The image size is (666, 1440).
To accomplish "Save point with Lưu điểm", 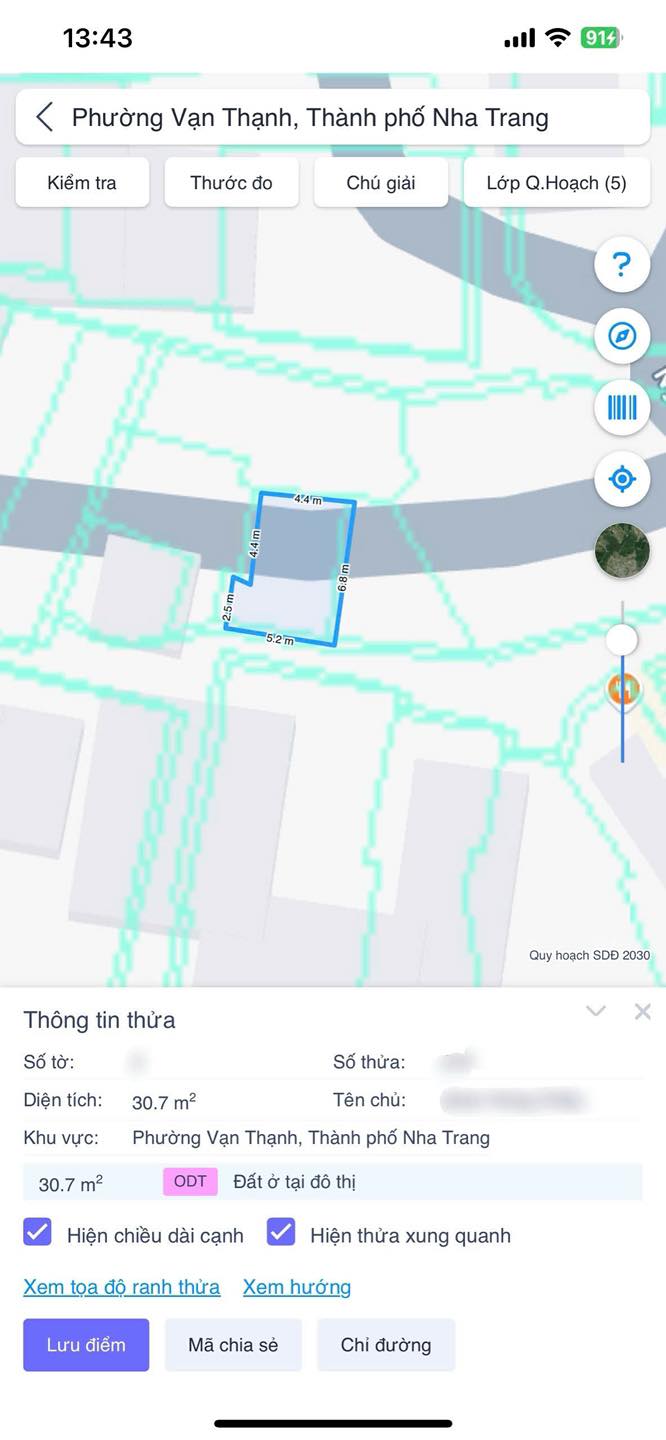I will tap(86, 1344).
